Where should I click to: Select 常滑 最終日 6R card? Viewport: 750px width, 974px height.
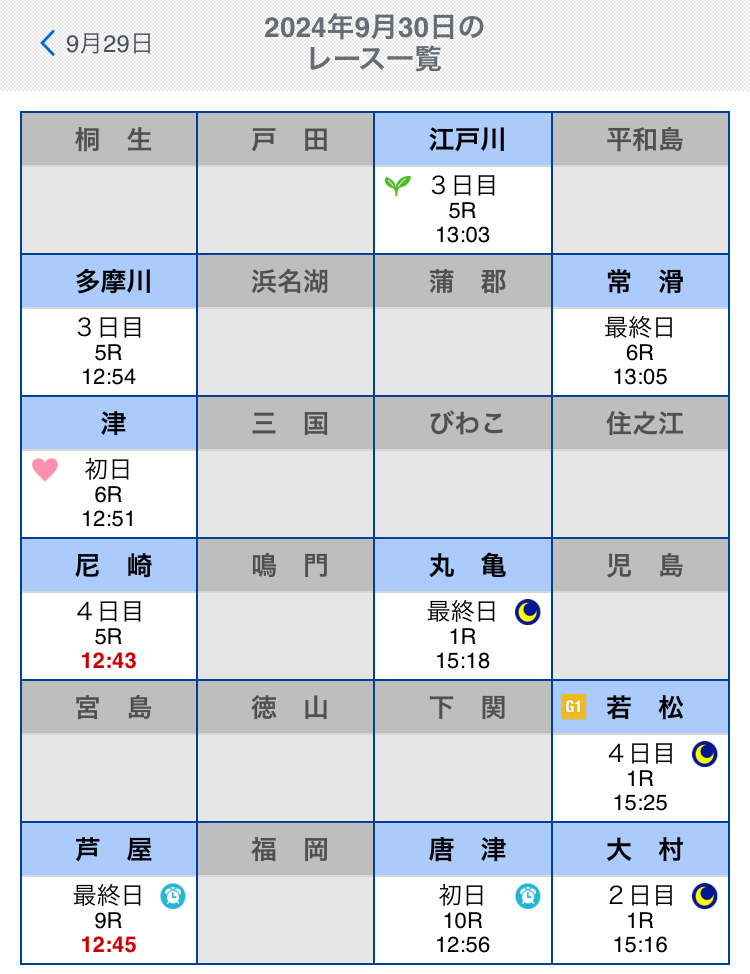pos(640,351)
